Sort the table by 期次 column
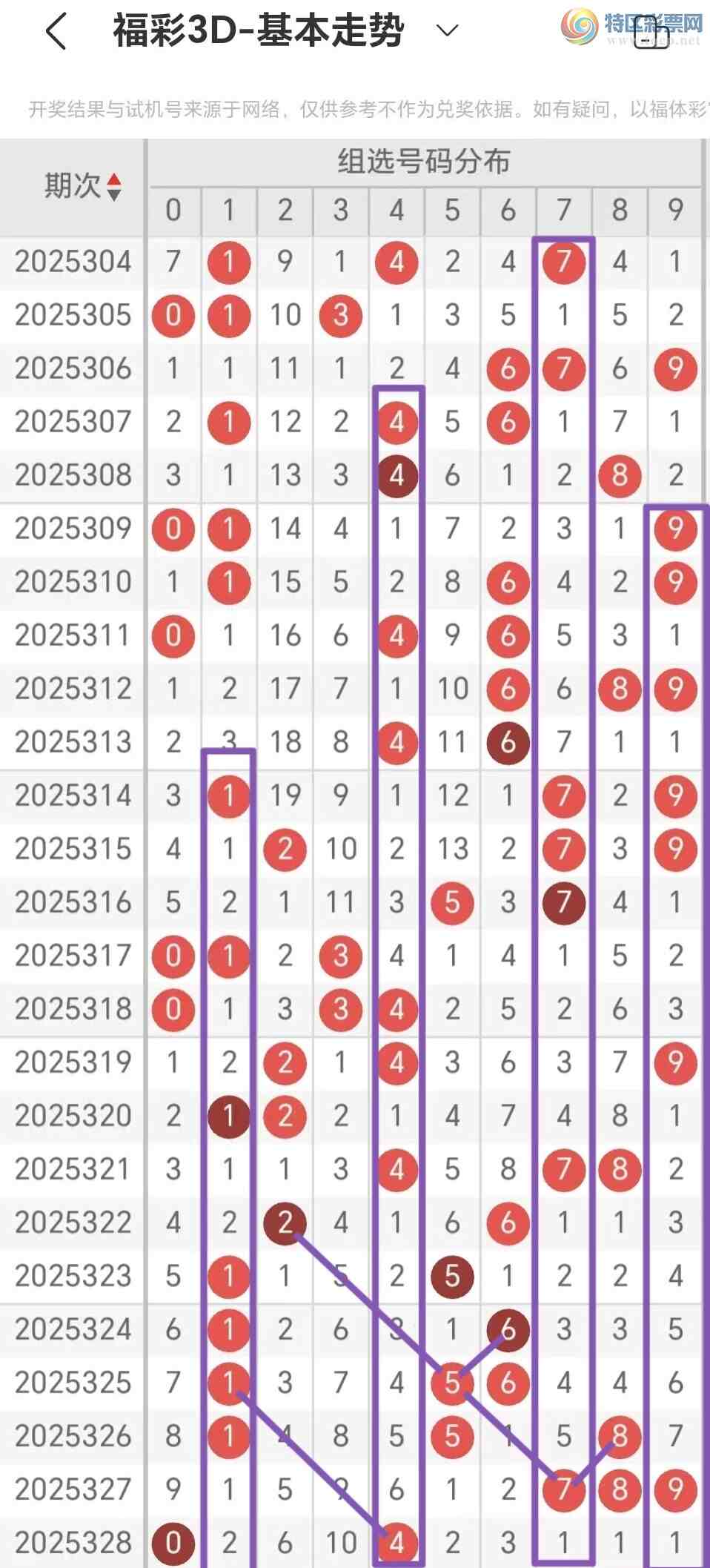The image size is (710, 1568). coord(113,186)
